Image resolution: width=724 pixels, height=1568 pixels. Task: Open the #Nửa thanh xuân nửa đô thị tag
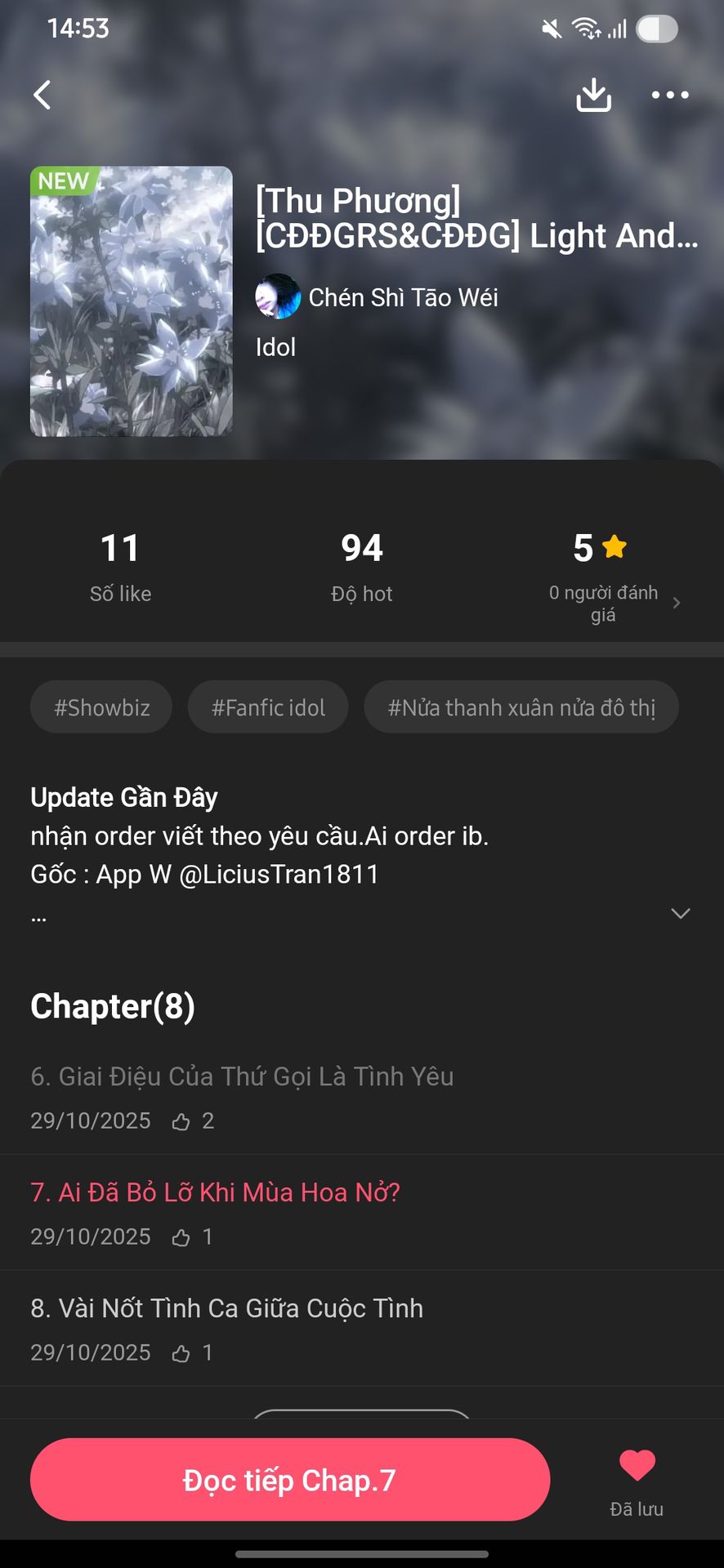(x=521, y=707)
